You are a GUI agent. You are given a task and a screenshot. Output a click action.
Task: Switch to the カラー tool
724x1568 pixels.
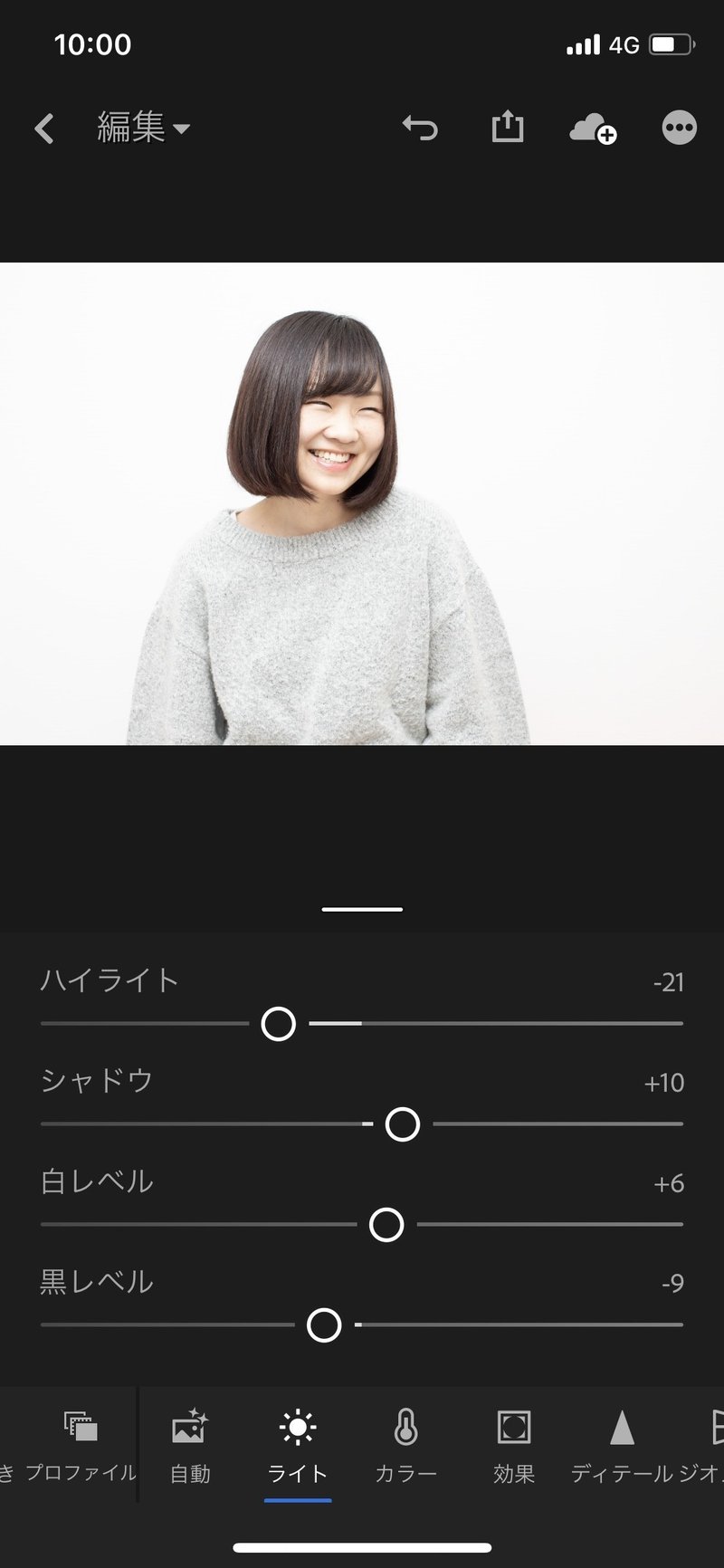click(405, 1447)
